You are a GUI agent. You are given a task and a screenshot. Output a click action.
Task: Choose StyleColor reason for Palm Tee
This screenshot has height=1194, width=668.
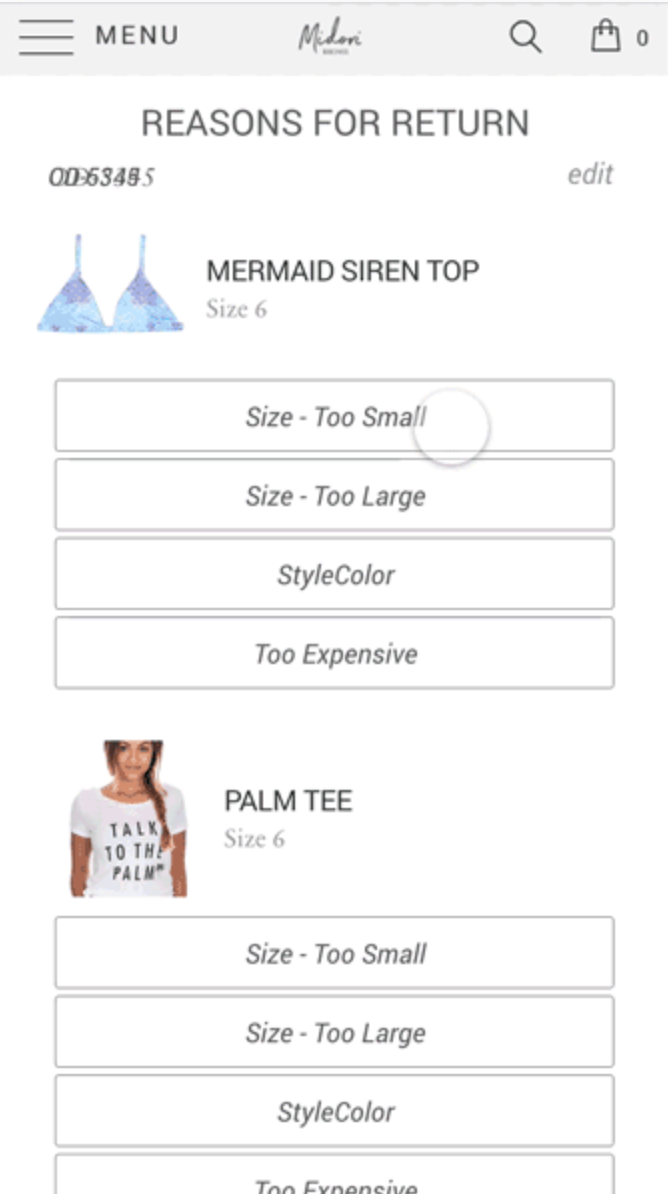(334, 1111)
